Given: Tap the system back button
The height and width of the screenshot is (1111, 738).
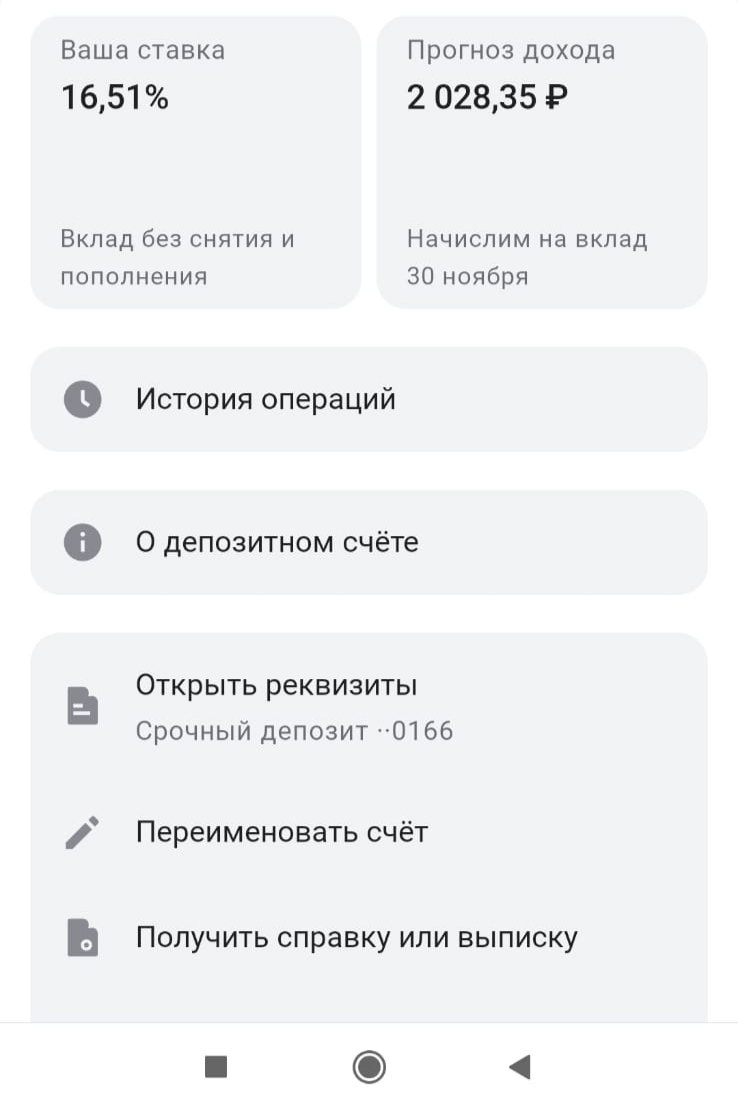Looking at the screenshot, I should 521,1066.
